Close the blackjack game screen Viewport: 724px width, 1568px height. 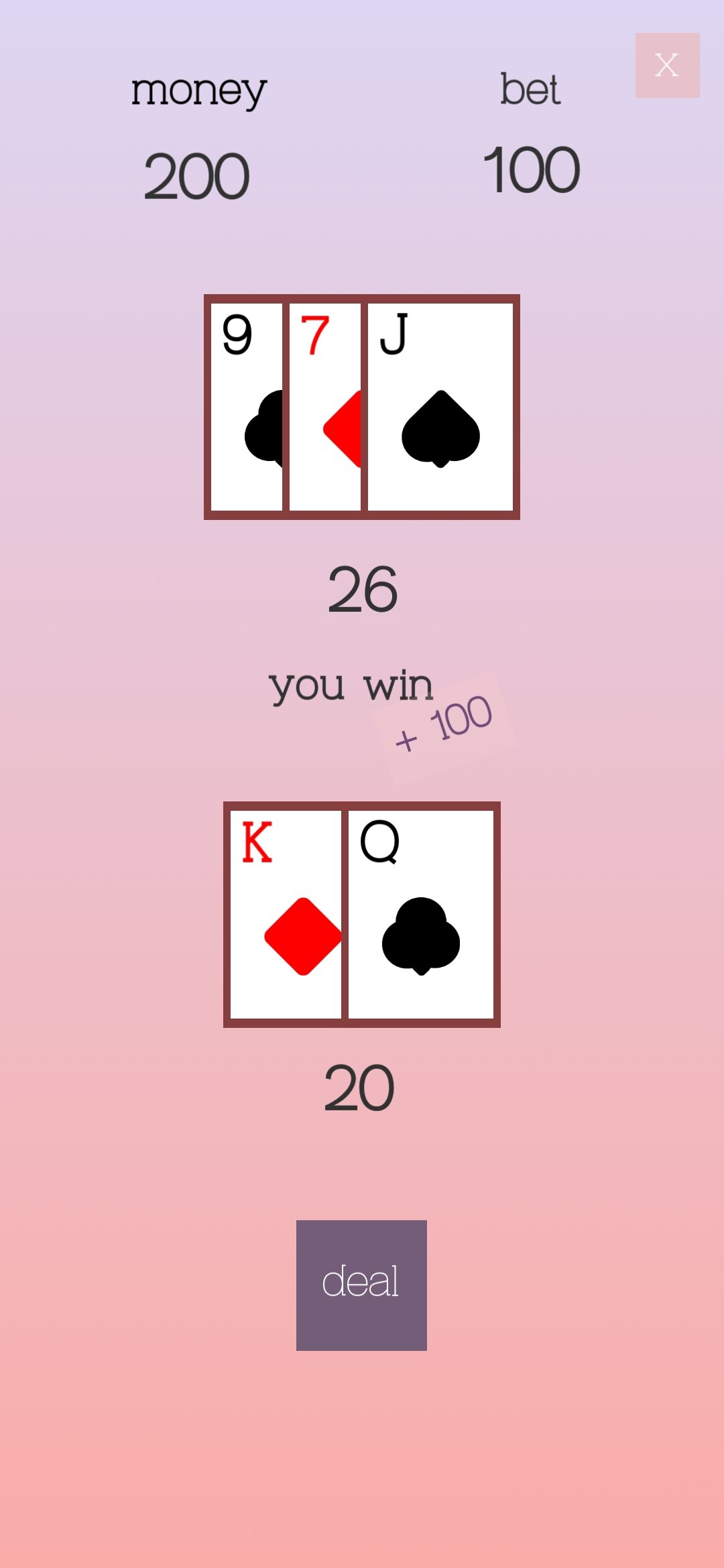[x=667, y=65]
